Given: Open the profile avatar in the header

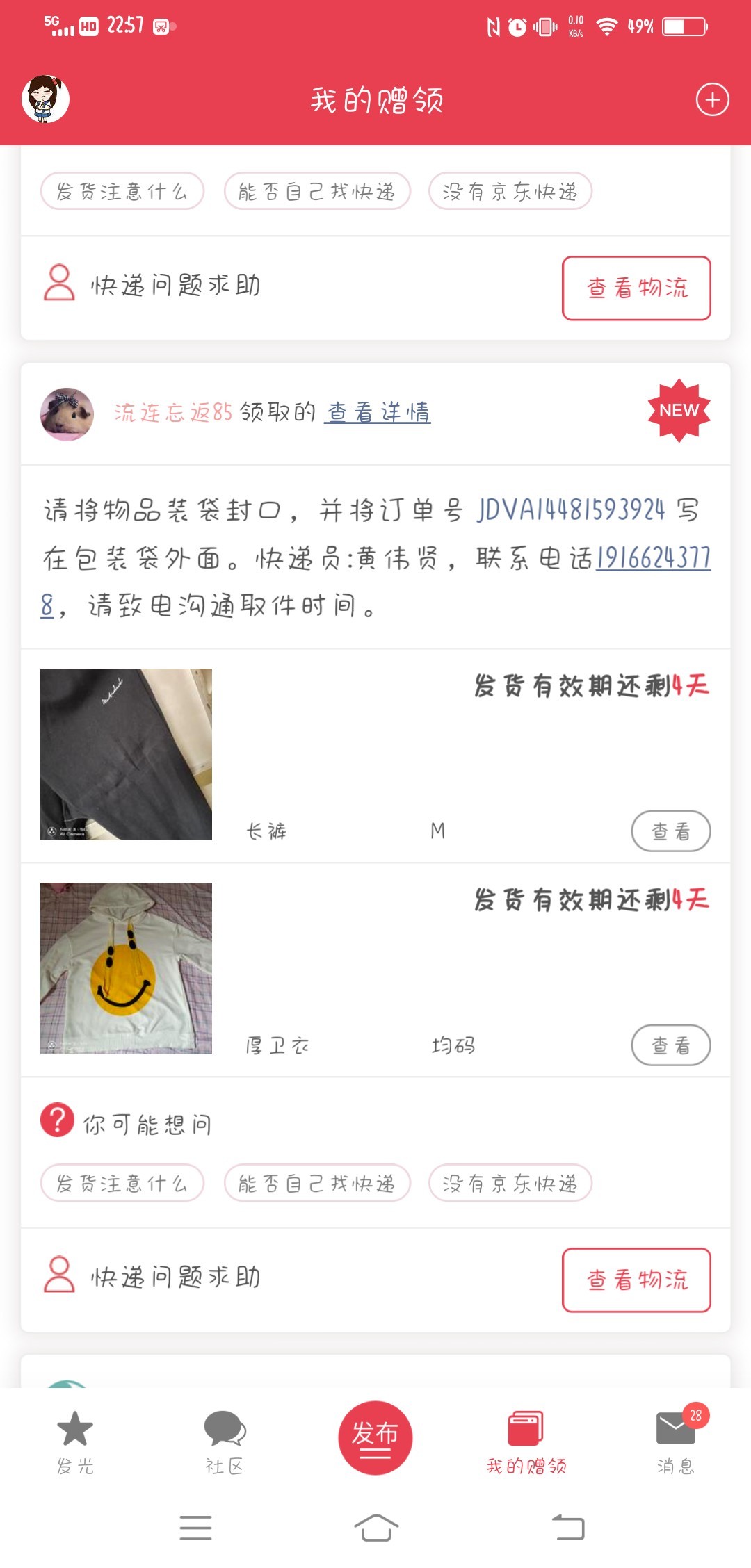Looking at the screenshot, I should tap(45, 99).
